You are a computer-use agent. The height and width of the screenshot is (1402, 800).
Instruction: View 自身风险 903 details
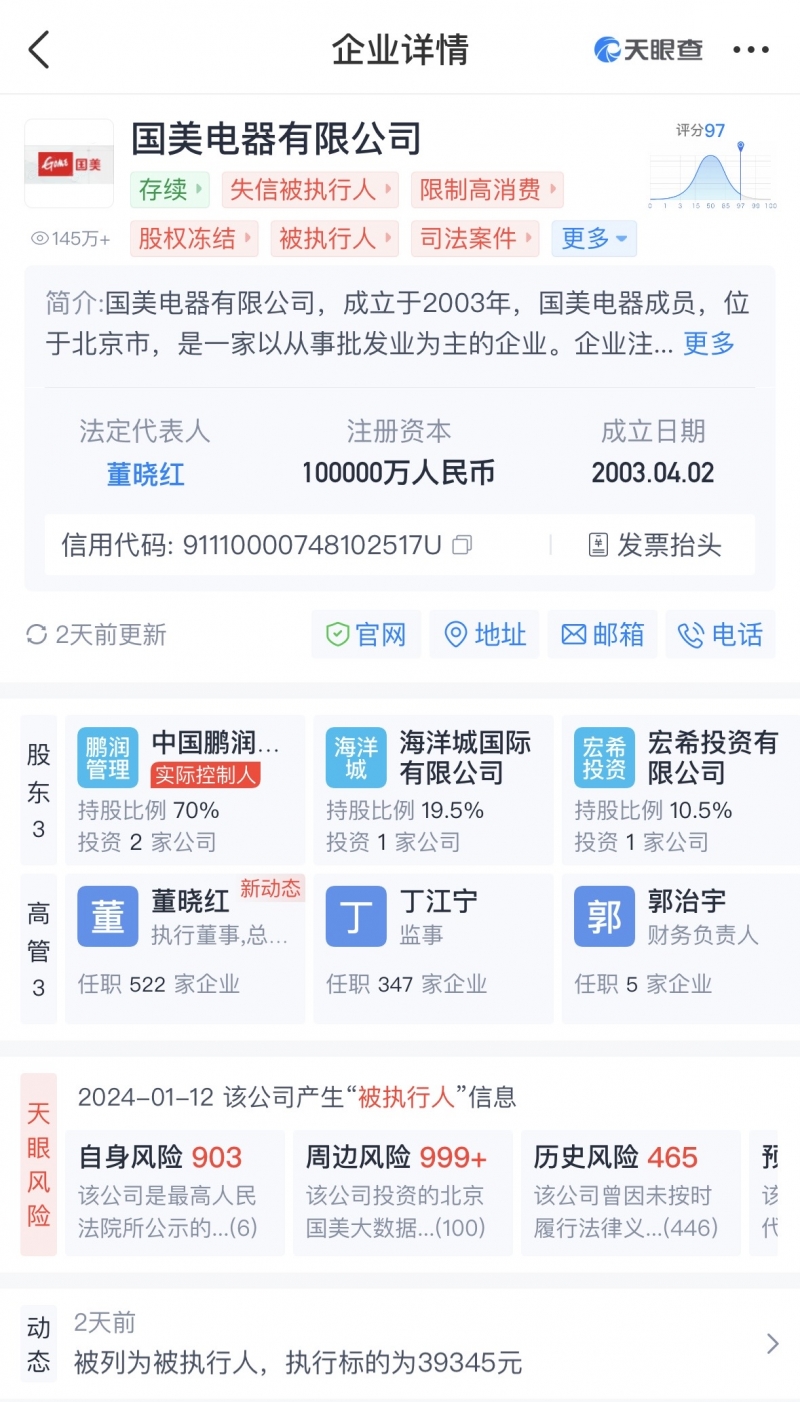click(x=175, y=1191)
